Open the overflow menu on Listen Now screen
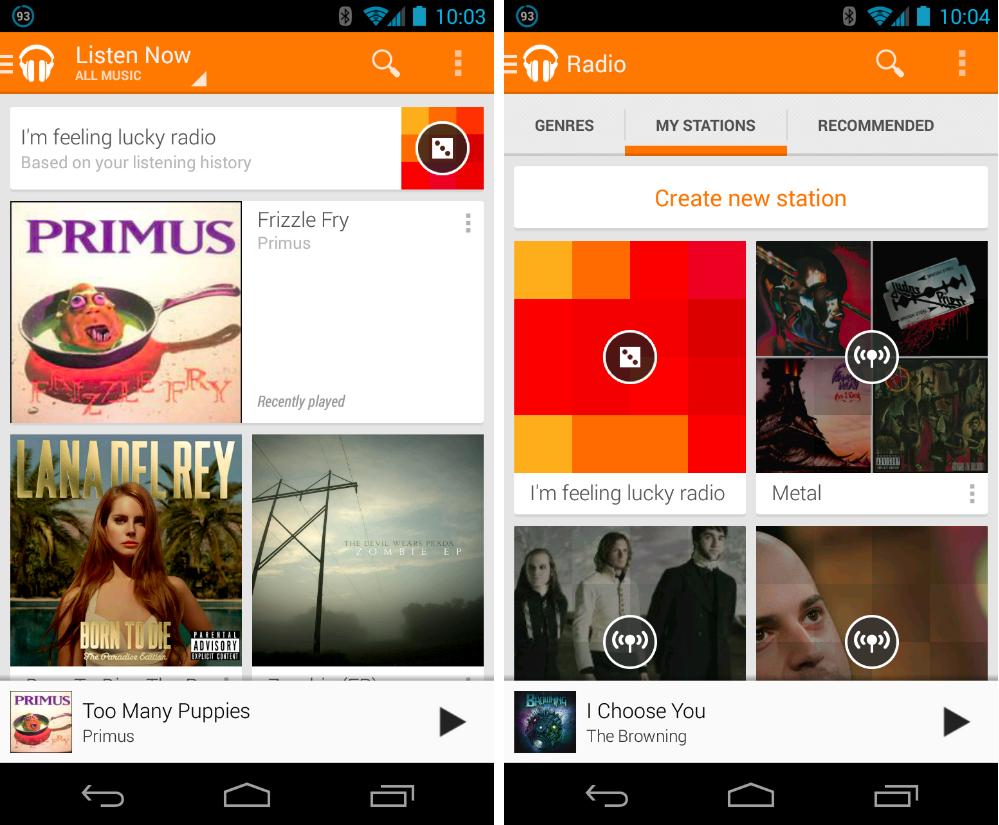 coord(458,63)
